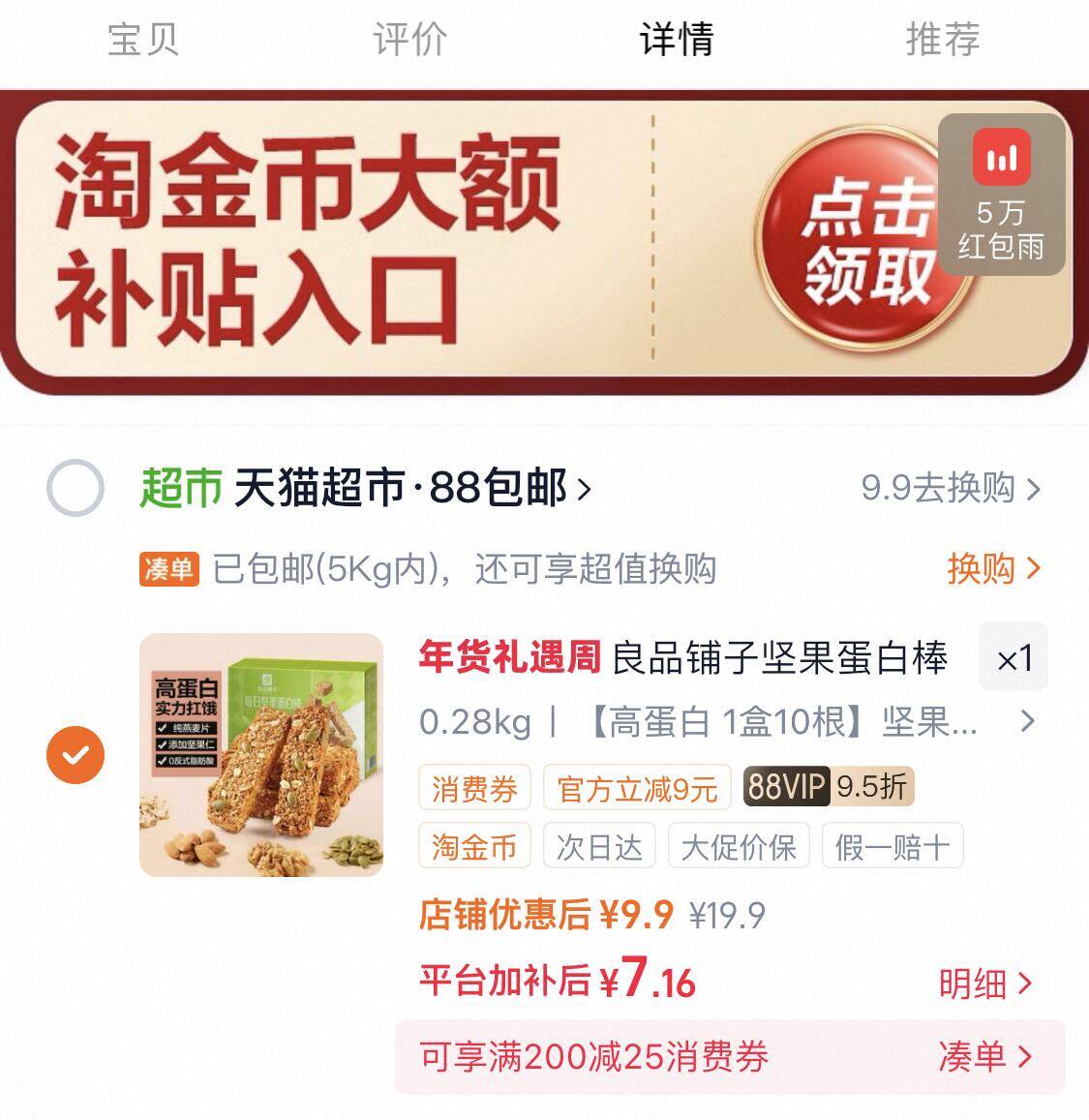
Task: Select all 天猫超市 items checkbox
Action: pyautogui.click(x=76, y=488)
